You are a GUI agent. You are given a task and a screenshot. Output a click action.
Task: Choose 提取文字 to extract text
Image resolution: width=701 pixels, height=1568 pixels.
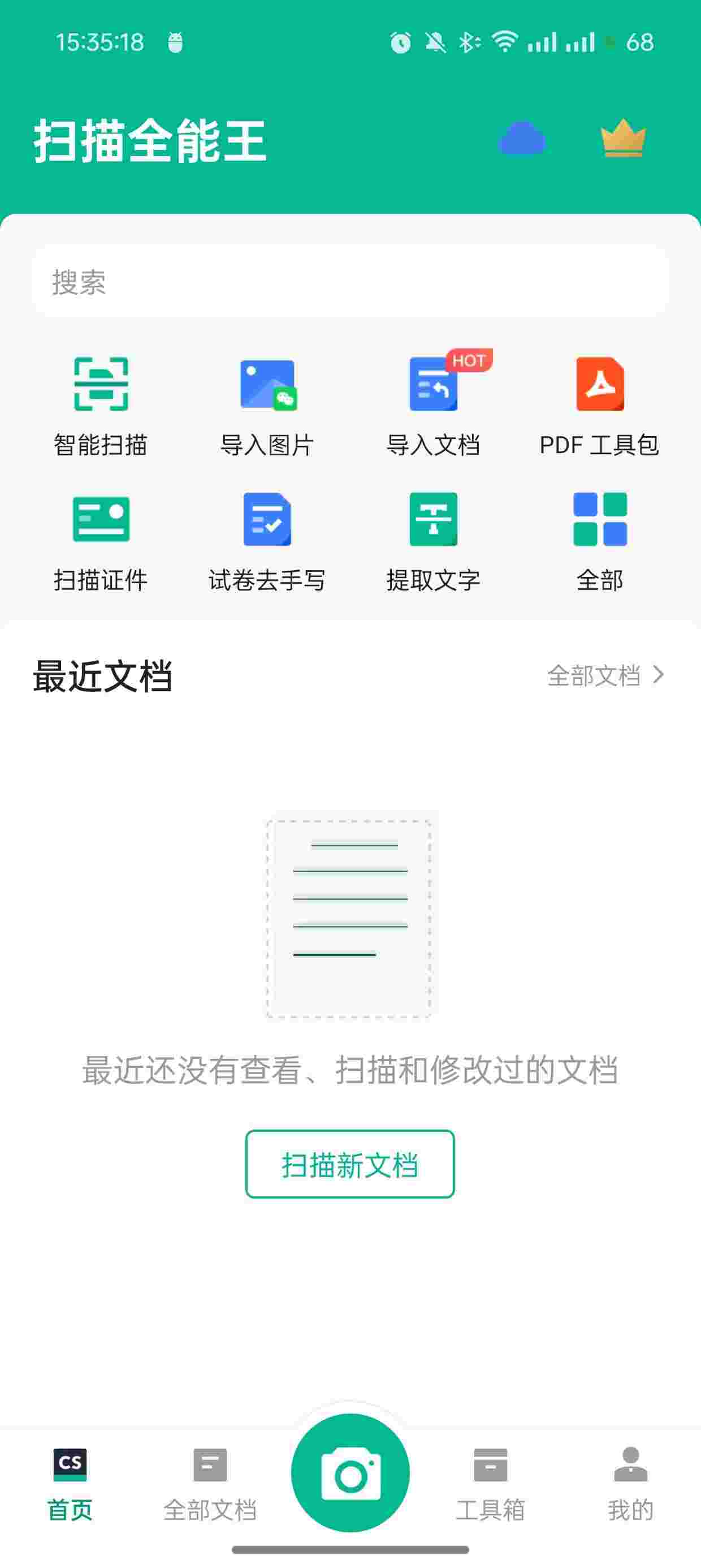click(433, 541)
